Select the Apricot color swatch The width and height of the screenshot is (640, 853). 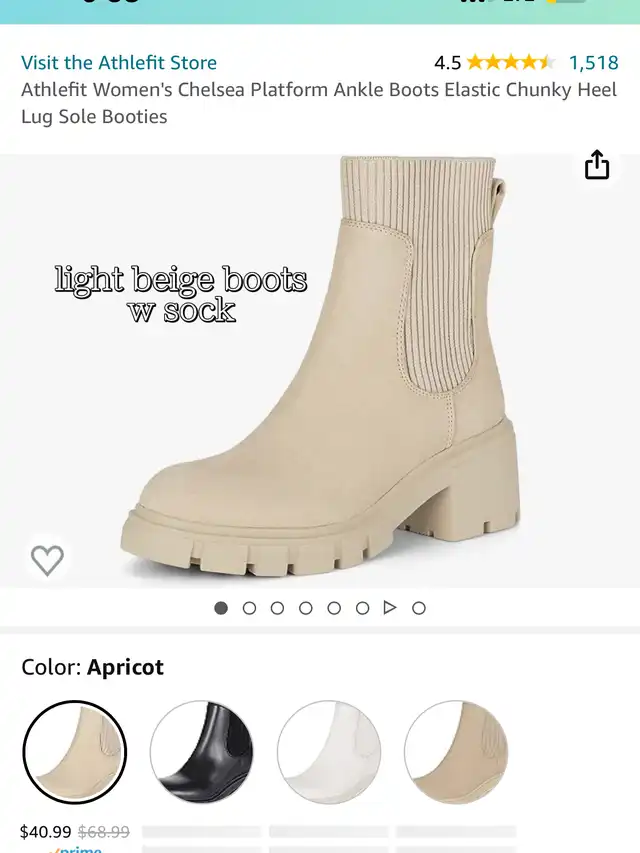(x=75, y=752)
